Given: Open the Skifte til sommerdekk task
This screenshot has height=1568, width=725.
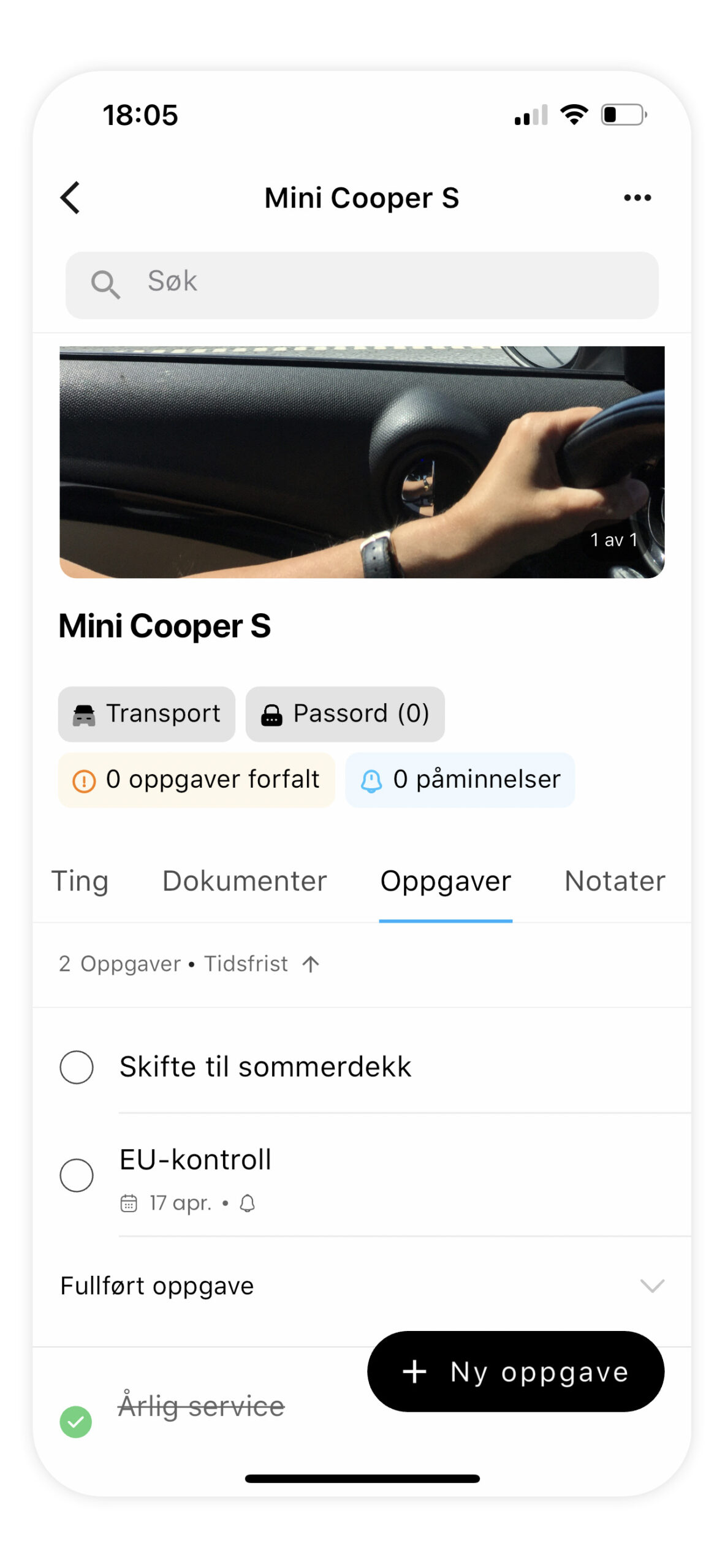Looking at the screenshot, I should tap(265, 1067).
